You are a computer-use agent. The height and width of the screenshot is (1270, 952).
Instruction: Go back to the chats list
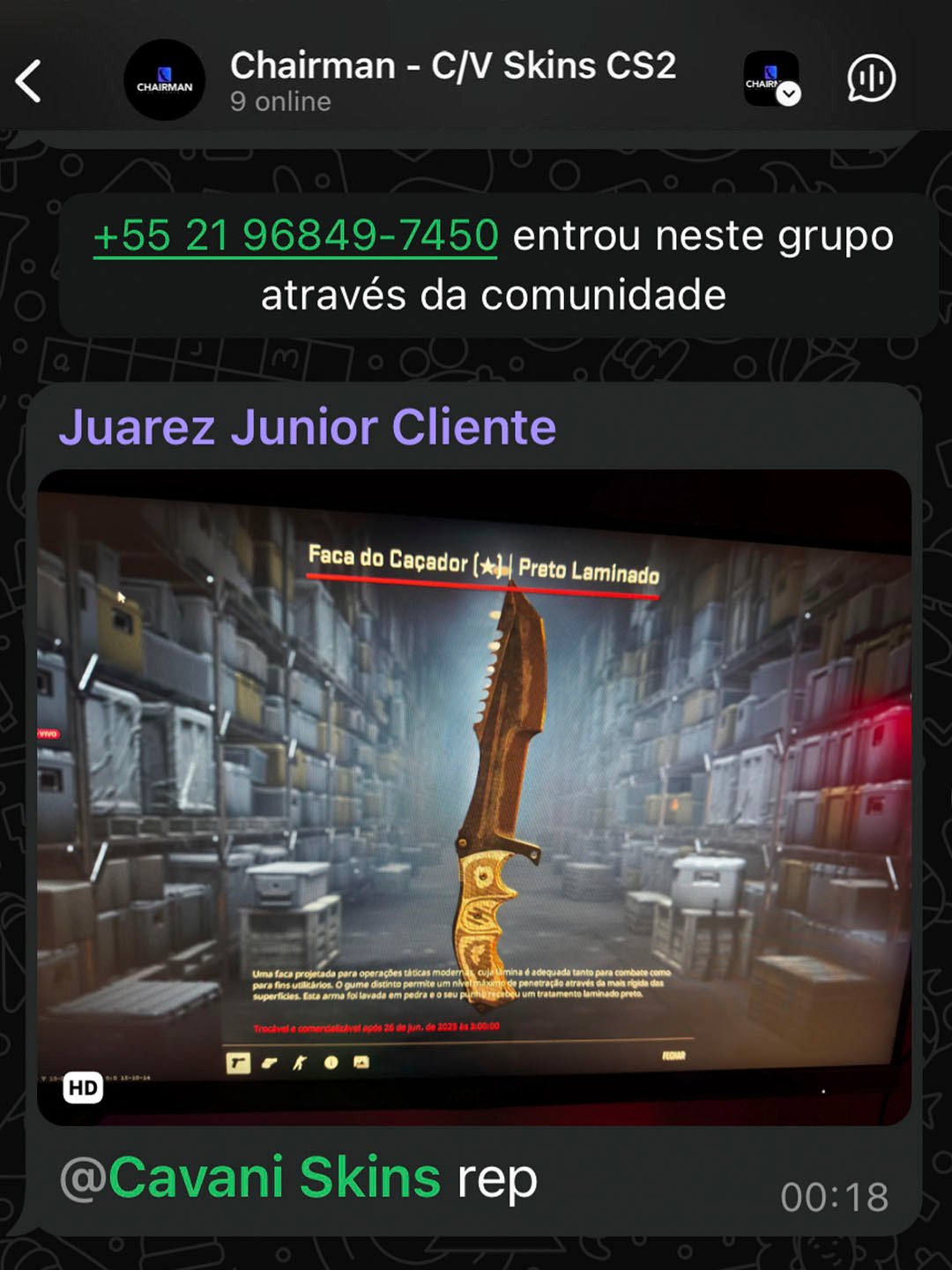pyautogui.click(x=29, y=81)
